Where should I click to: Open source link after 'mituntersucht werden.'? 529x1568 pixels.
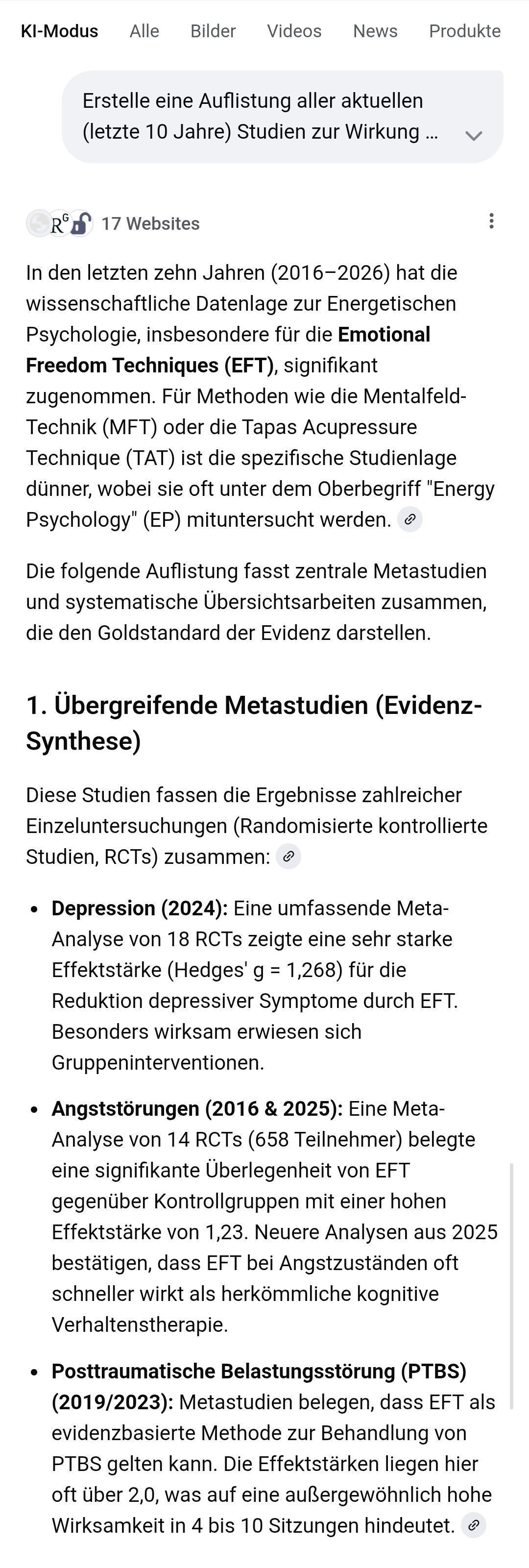point(410,519)
